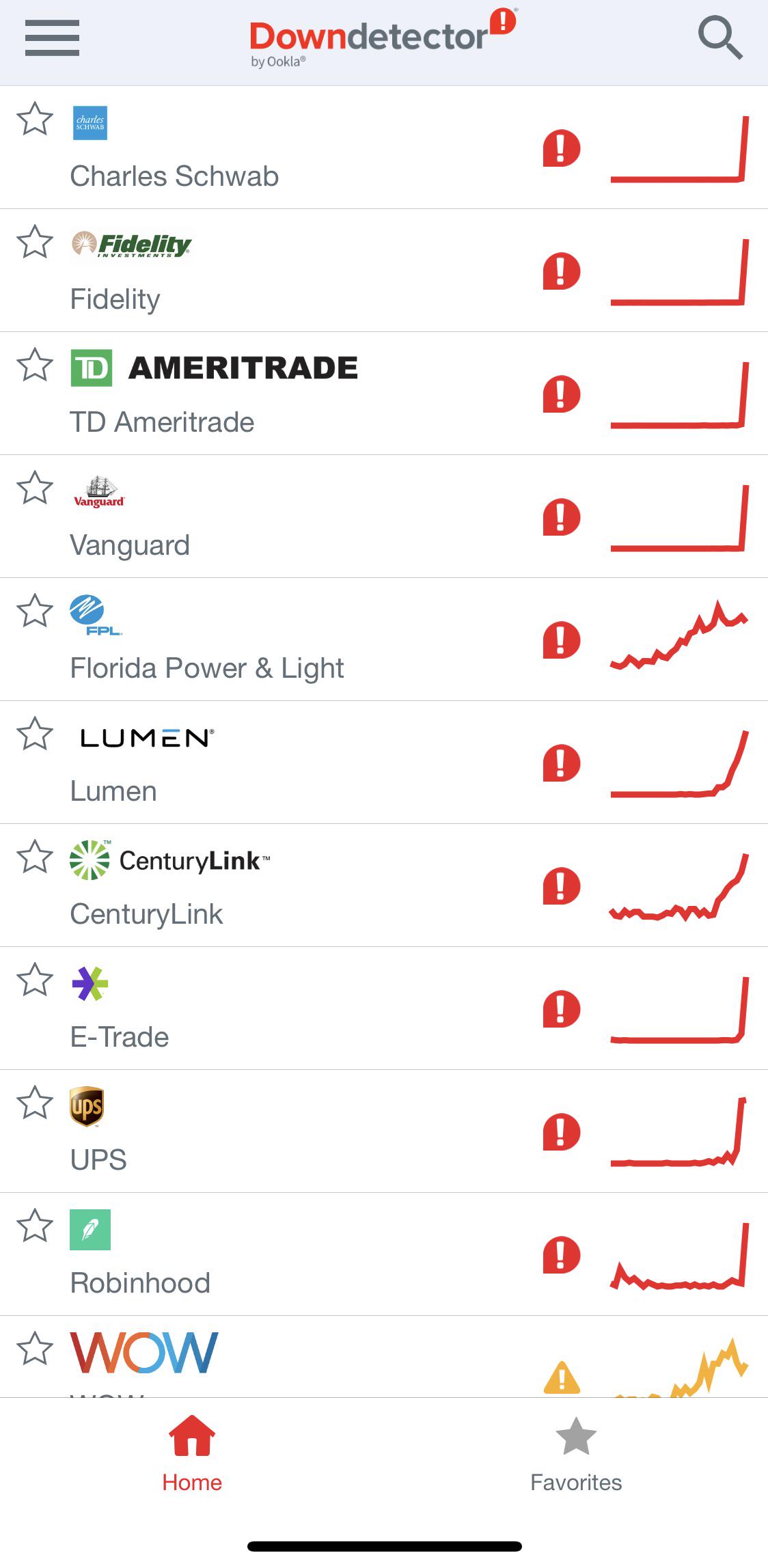Screen dimensions: 768x1568
Task: Open the Charles Schwab outage details
Action: click(x=175, y=176)
